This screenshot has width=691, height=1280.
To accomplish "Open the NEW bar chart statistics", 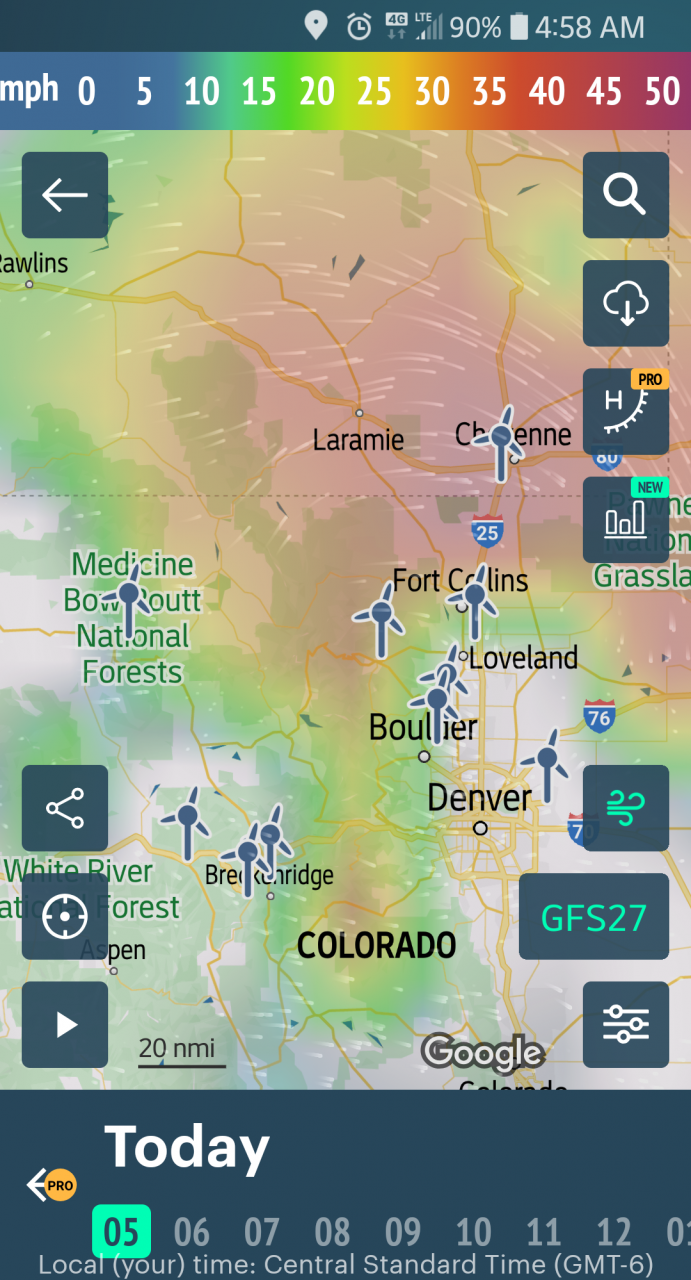I will point(626,519).
